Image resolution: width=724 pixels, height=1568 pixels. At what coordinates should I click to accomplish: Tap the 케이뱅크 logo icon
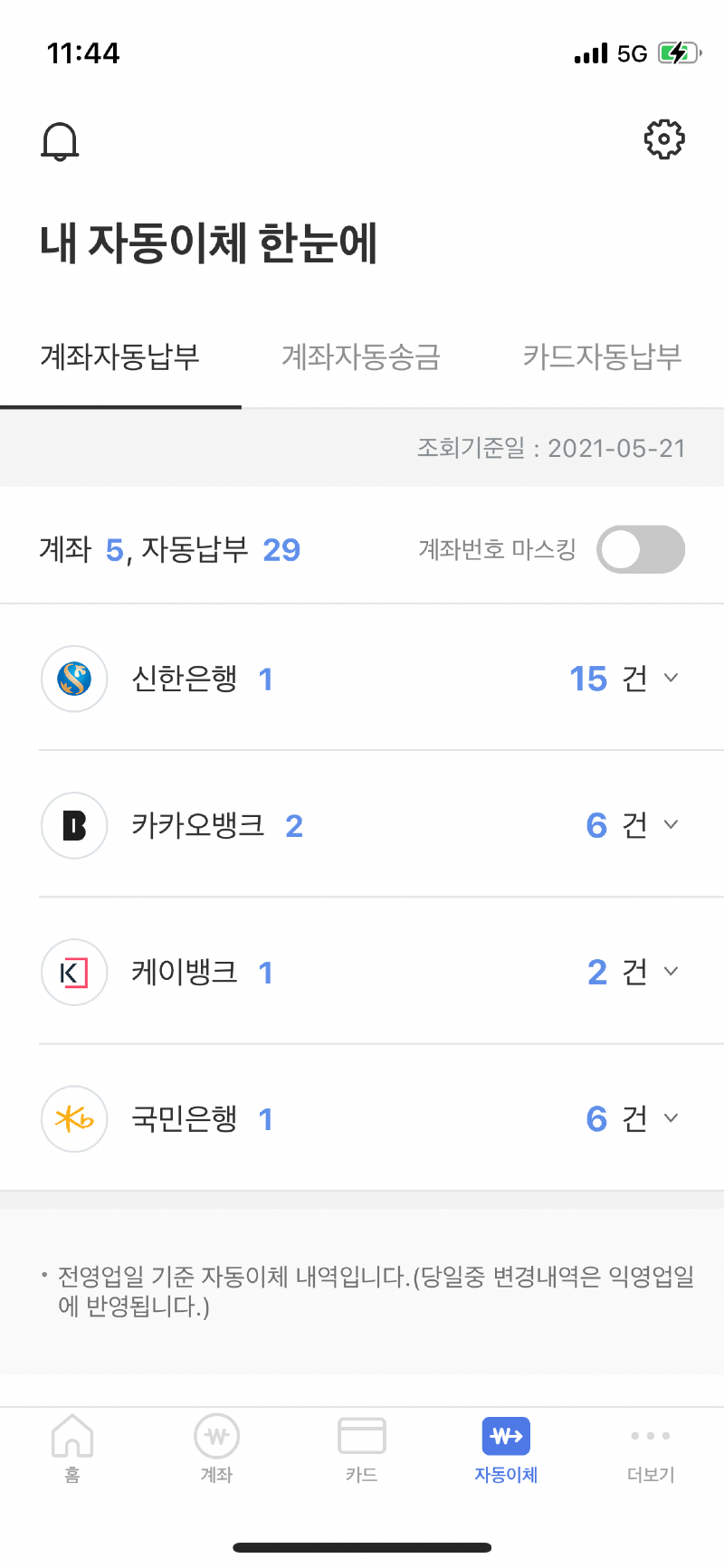click(x=73, y=973)
